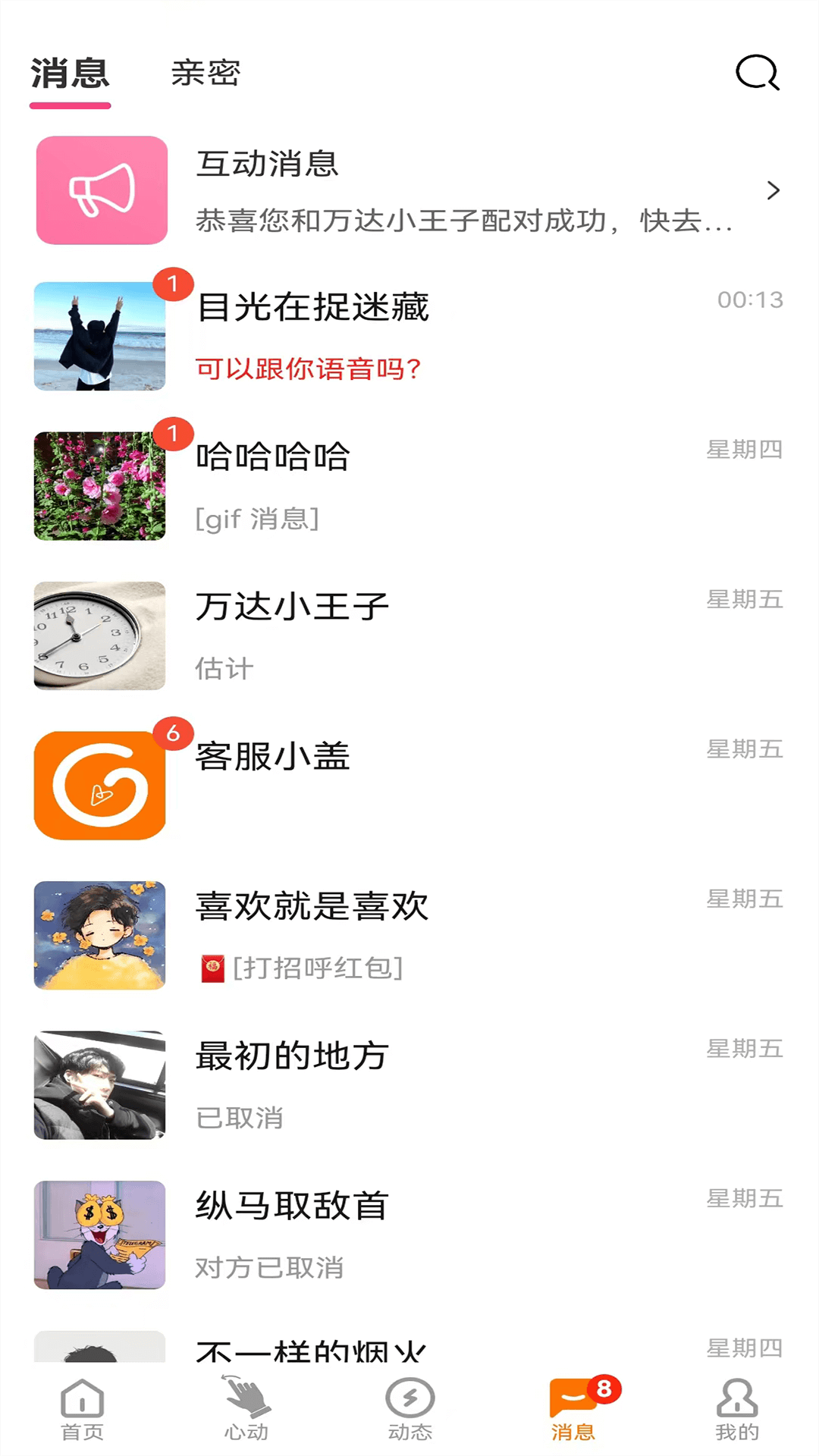
Task: Switch to the 亲密 tab
Action: click(x=204, y=74)
